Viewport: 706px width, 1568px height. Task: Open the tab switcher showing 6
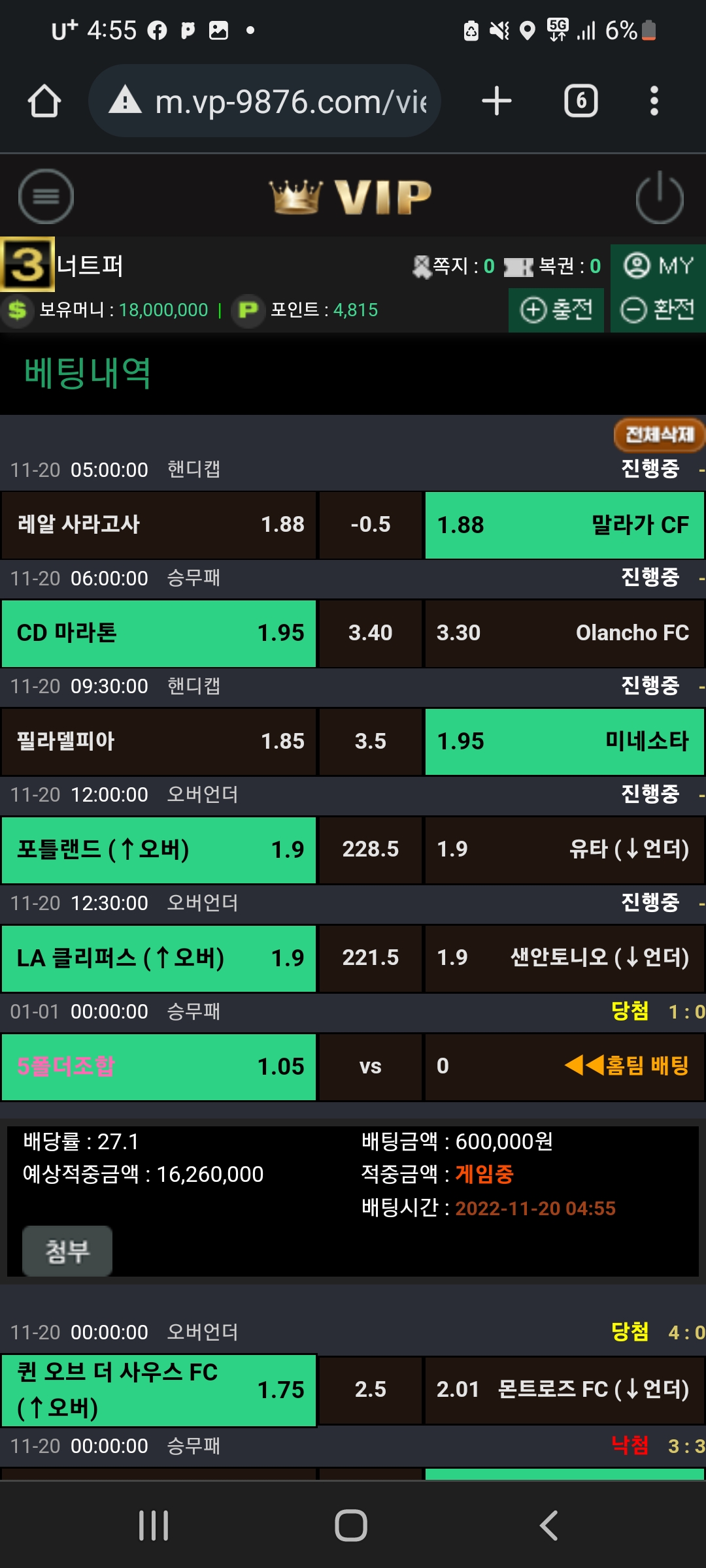point(580,101)
